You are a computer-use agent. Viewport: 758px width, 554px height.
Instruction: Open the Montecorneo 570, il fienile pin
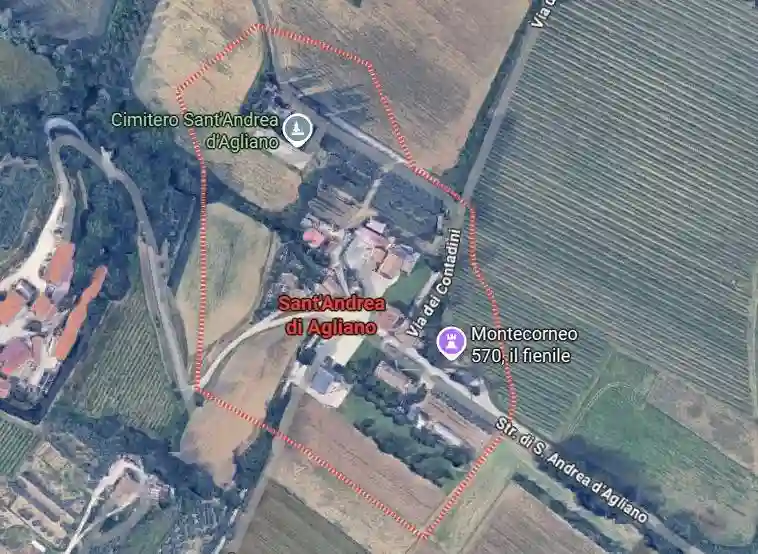click(x=452, y=342)
